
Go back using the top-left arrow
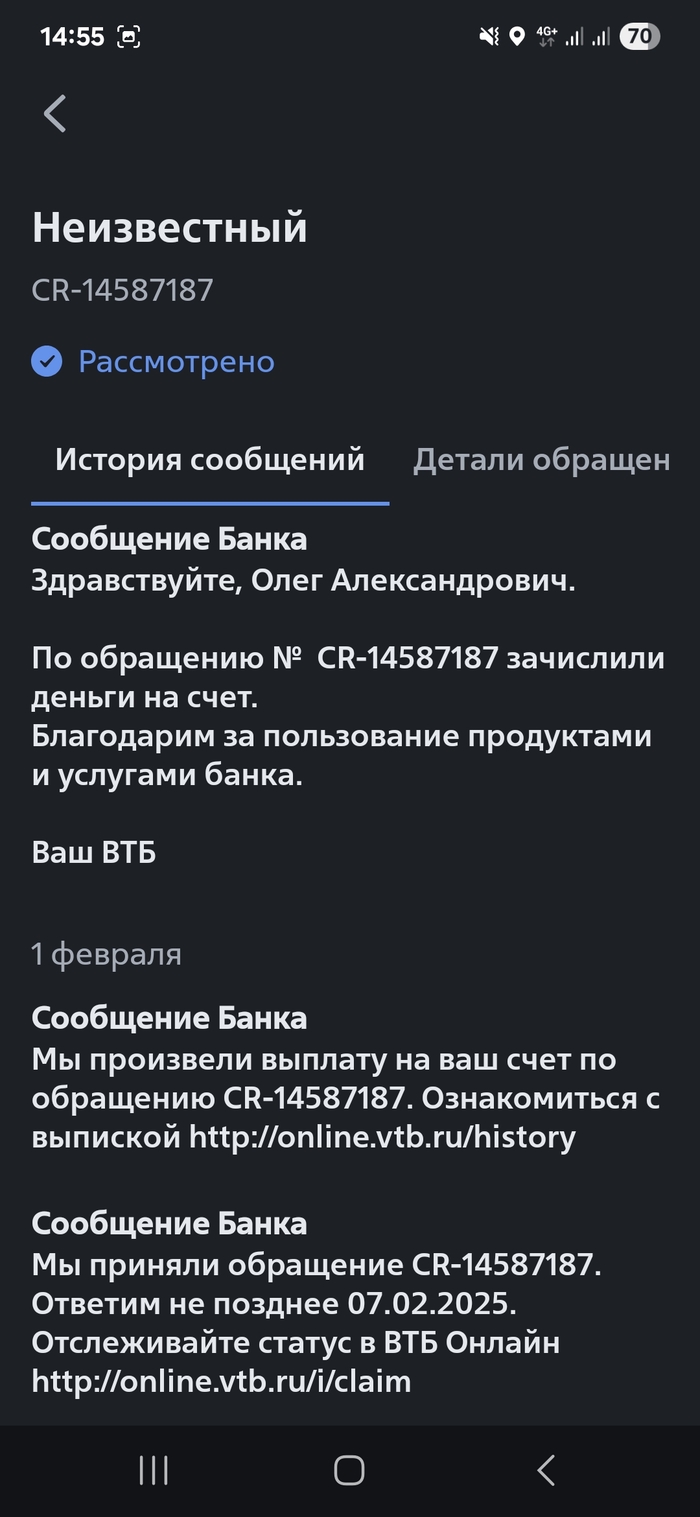click(x=55, y=114)
